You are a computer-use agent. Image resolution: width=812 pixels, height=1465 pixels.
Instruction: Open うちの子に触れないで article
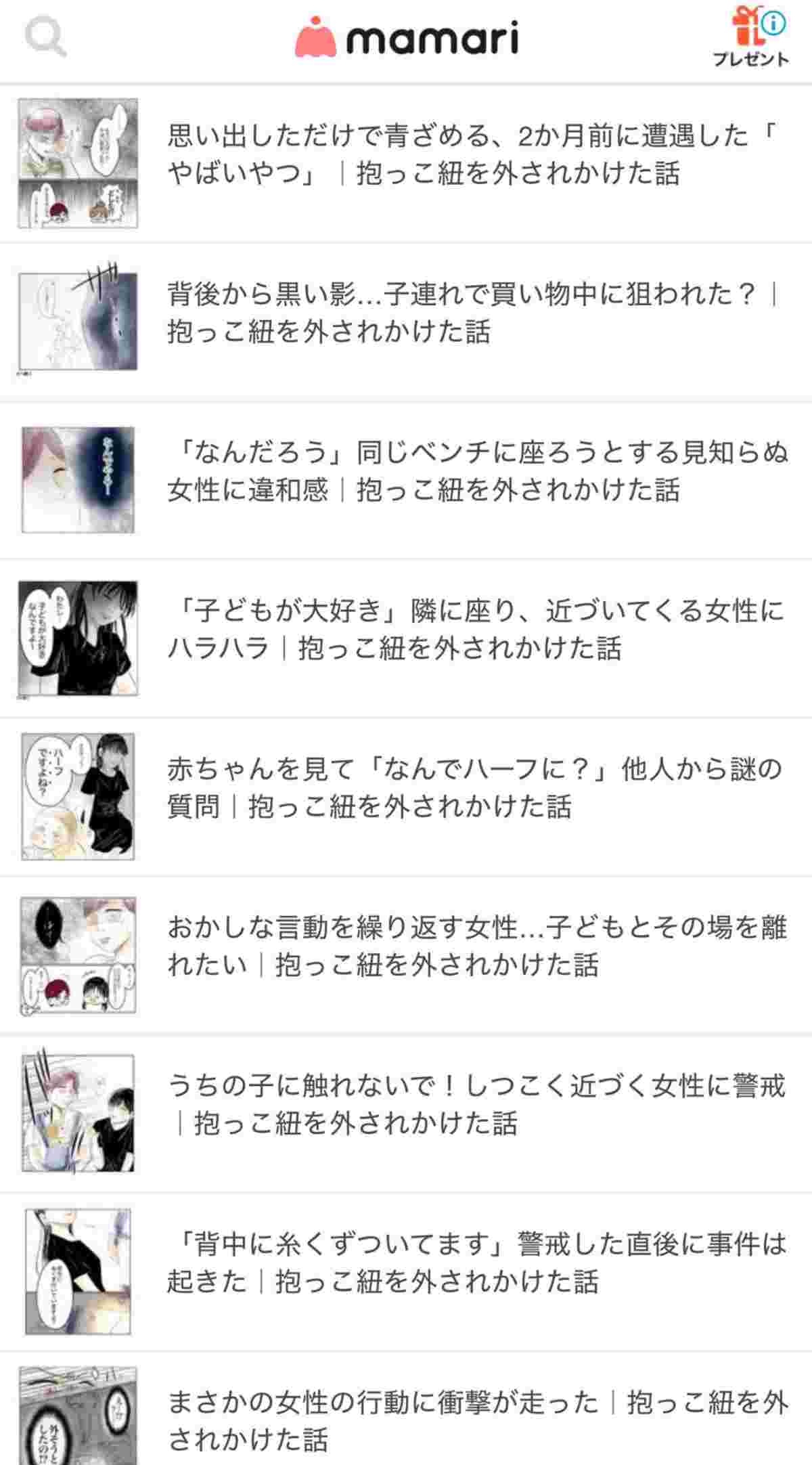[x=475, y=1104]
